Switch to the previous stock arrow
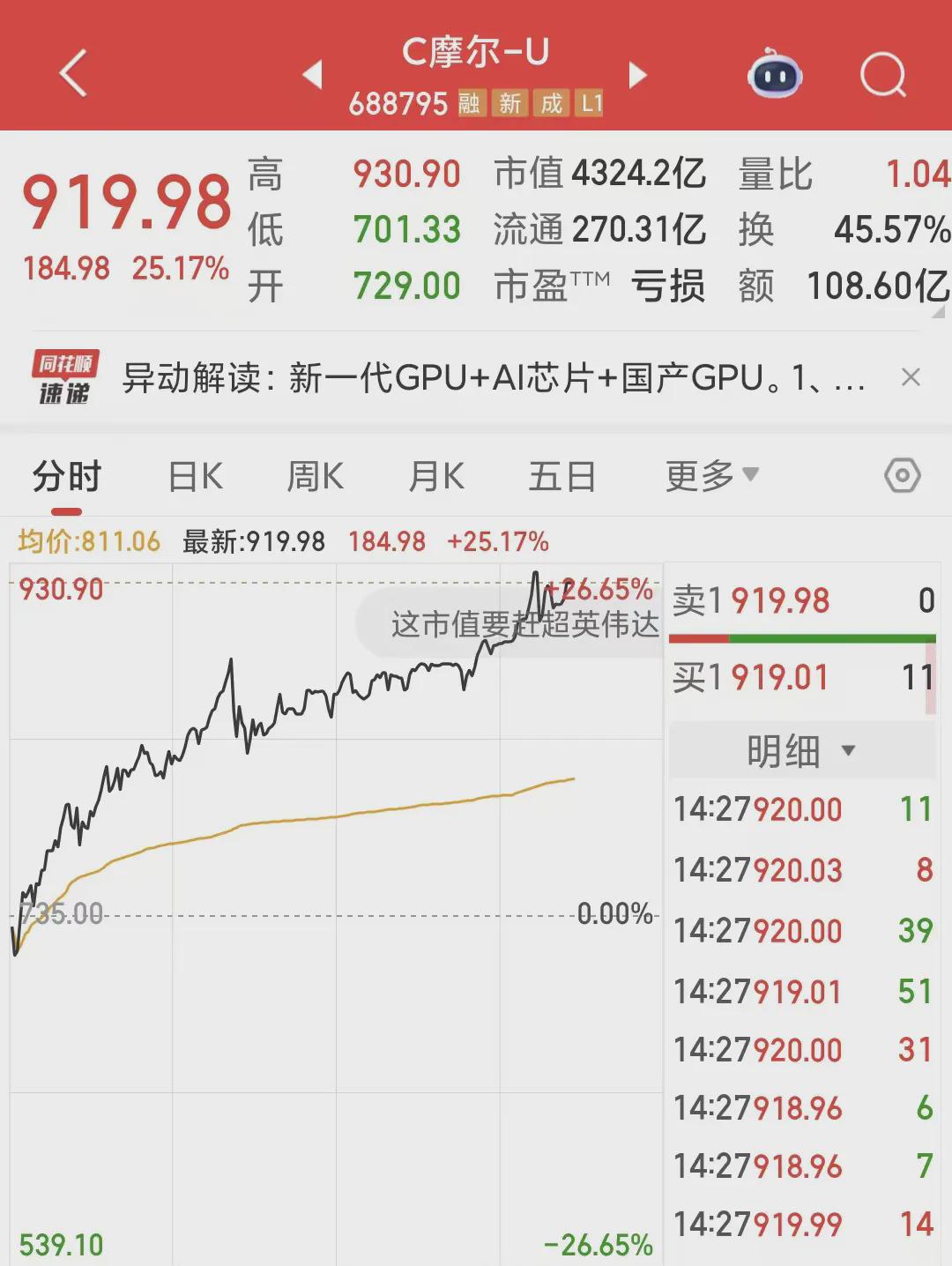This screenshot has width=952, height=1266. 312,75
